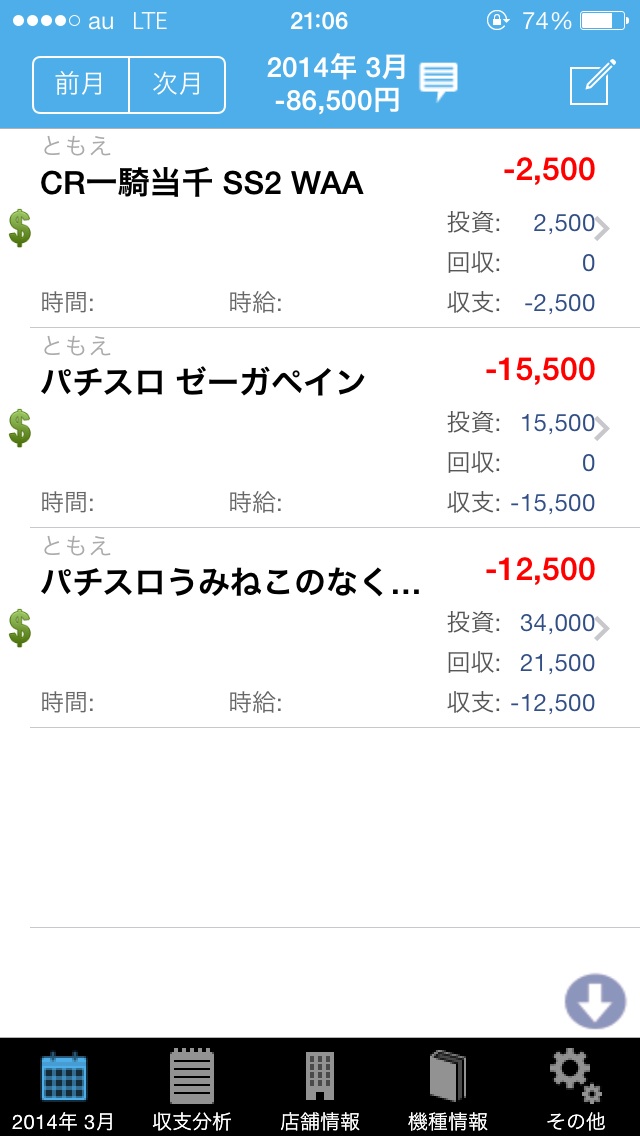Switch to the 収支分析 tab
Screen dimensions: 640x1136
(x=192, y=1088)
